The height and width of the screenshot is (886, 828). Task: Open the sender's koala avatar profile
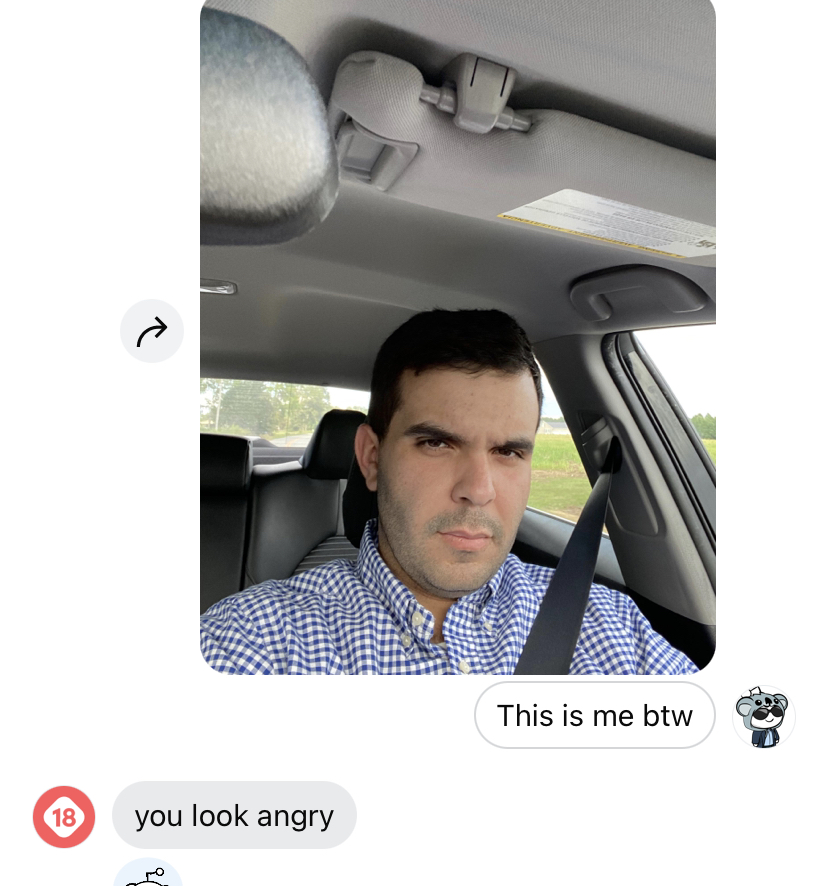click(763, 717)
